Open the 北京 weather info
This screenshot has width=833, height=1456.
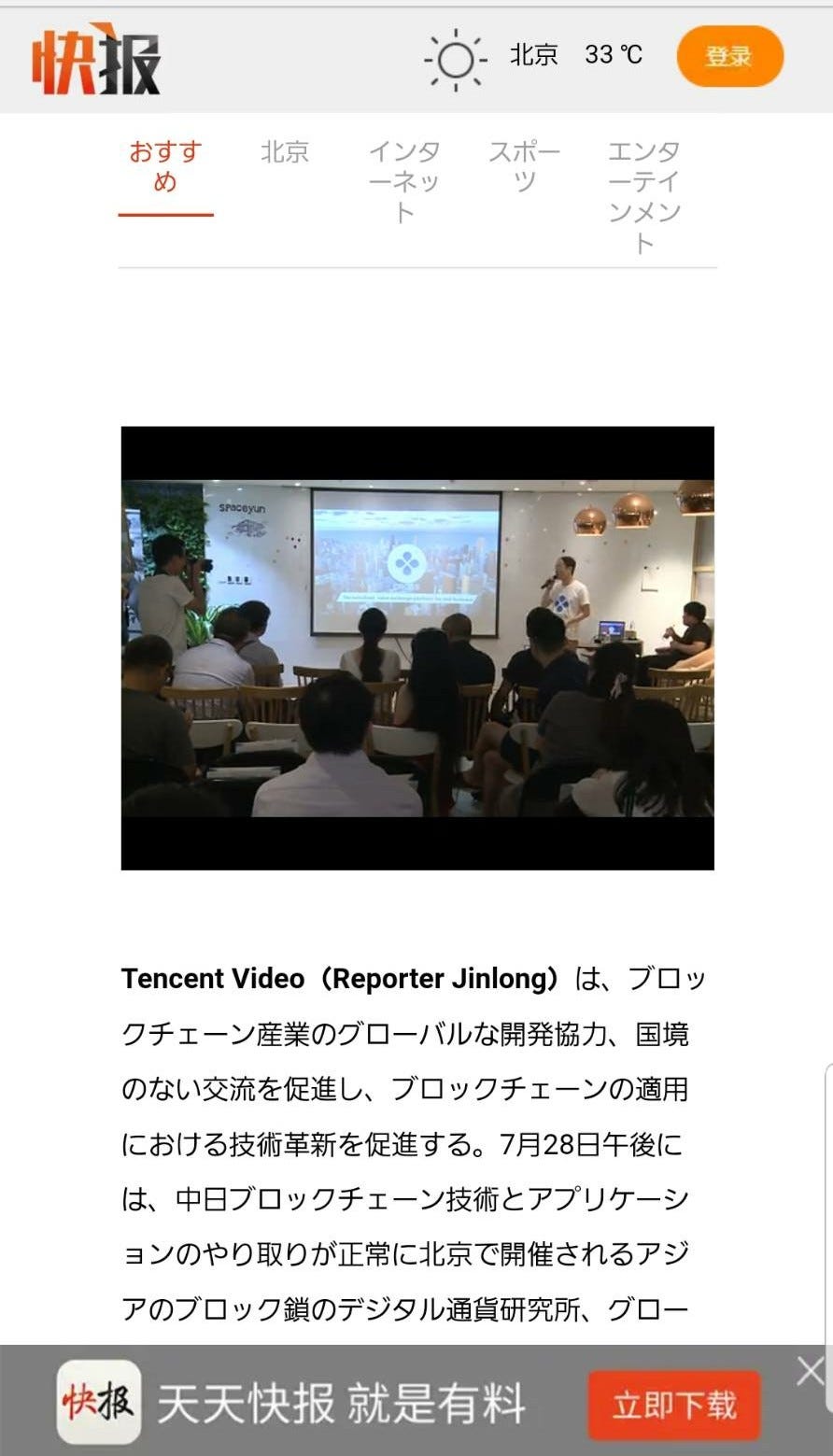tap(532, 56)
